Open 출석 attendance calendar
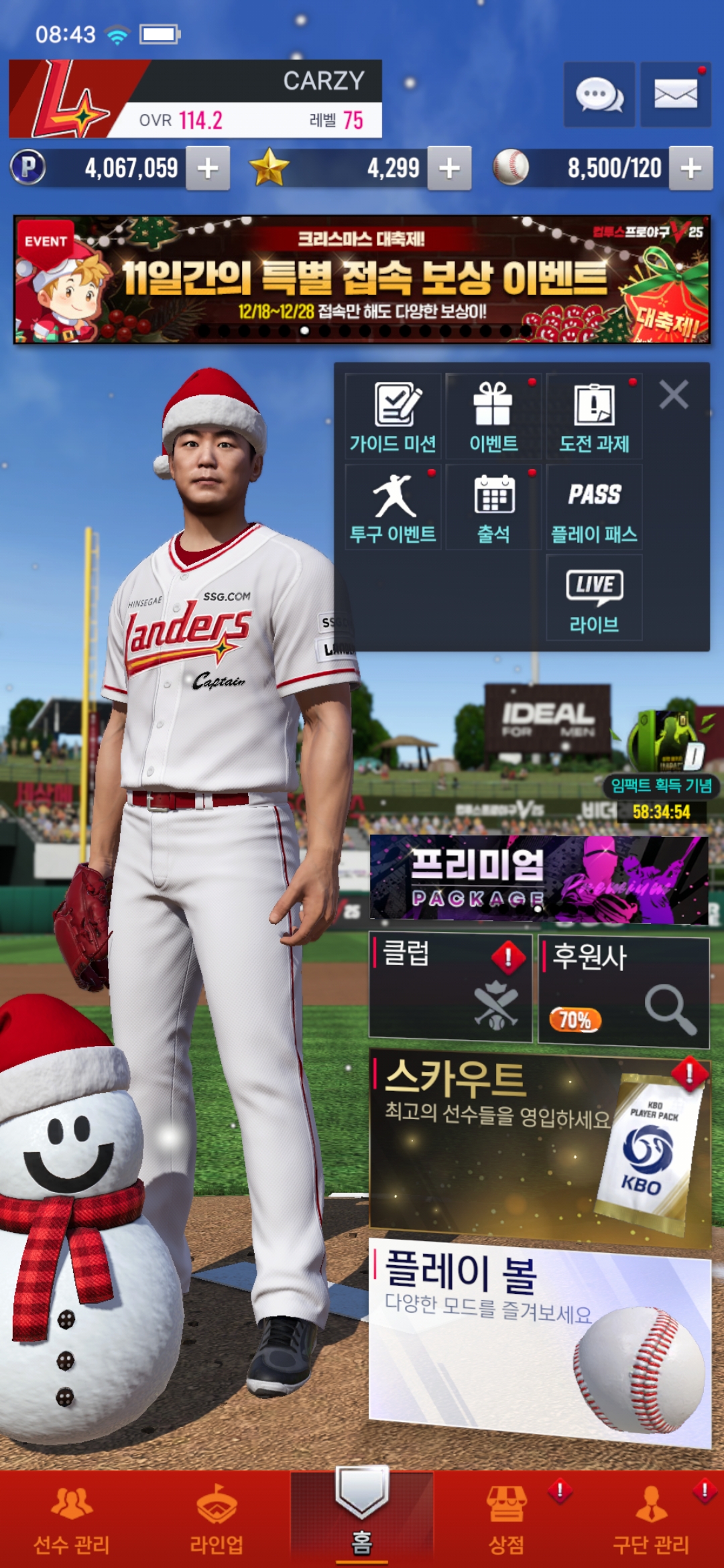The width and height of the screenshot is (724, 1568). click(x=493, y=507)
